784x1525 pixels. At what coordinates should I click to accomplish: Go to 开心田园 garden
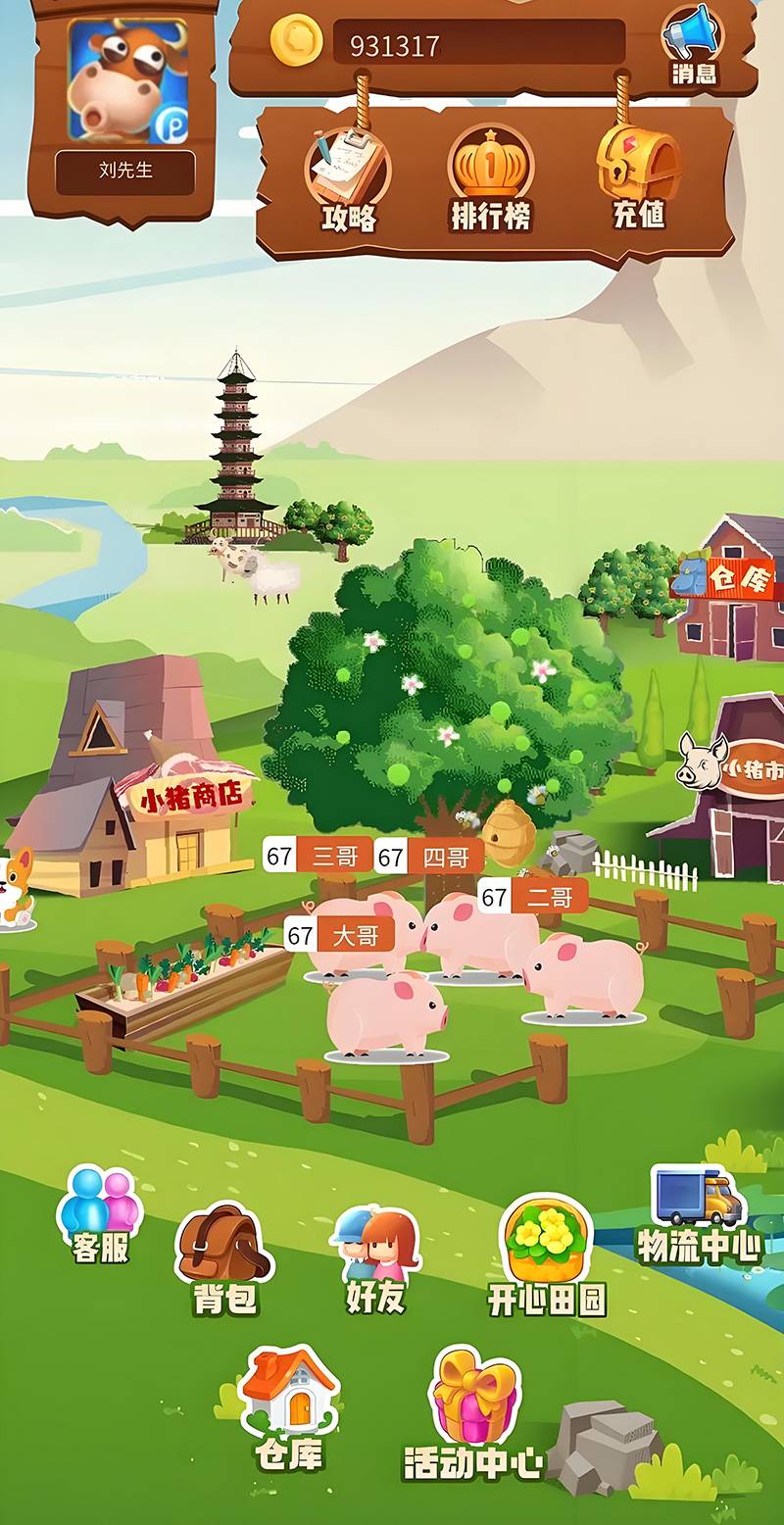547,1254
